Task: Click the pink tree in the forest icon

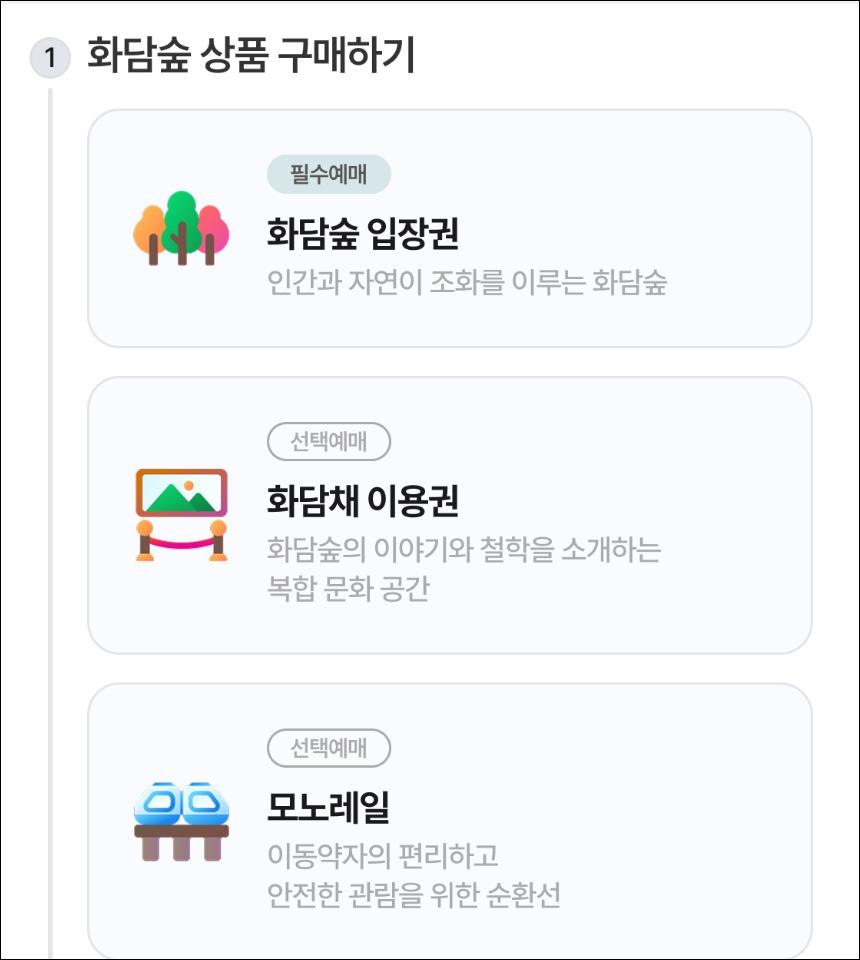Action: (215, 225)
